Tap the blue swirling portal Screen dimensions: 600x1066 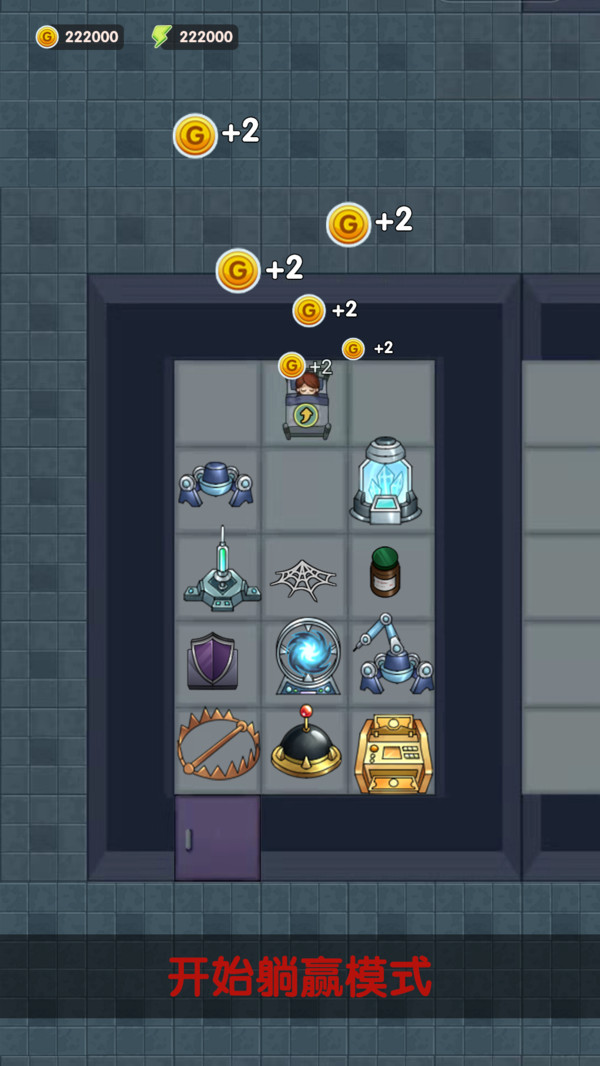pos(307,657)
